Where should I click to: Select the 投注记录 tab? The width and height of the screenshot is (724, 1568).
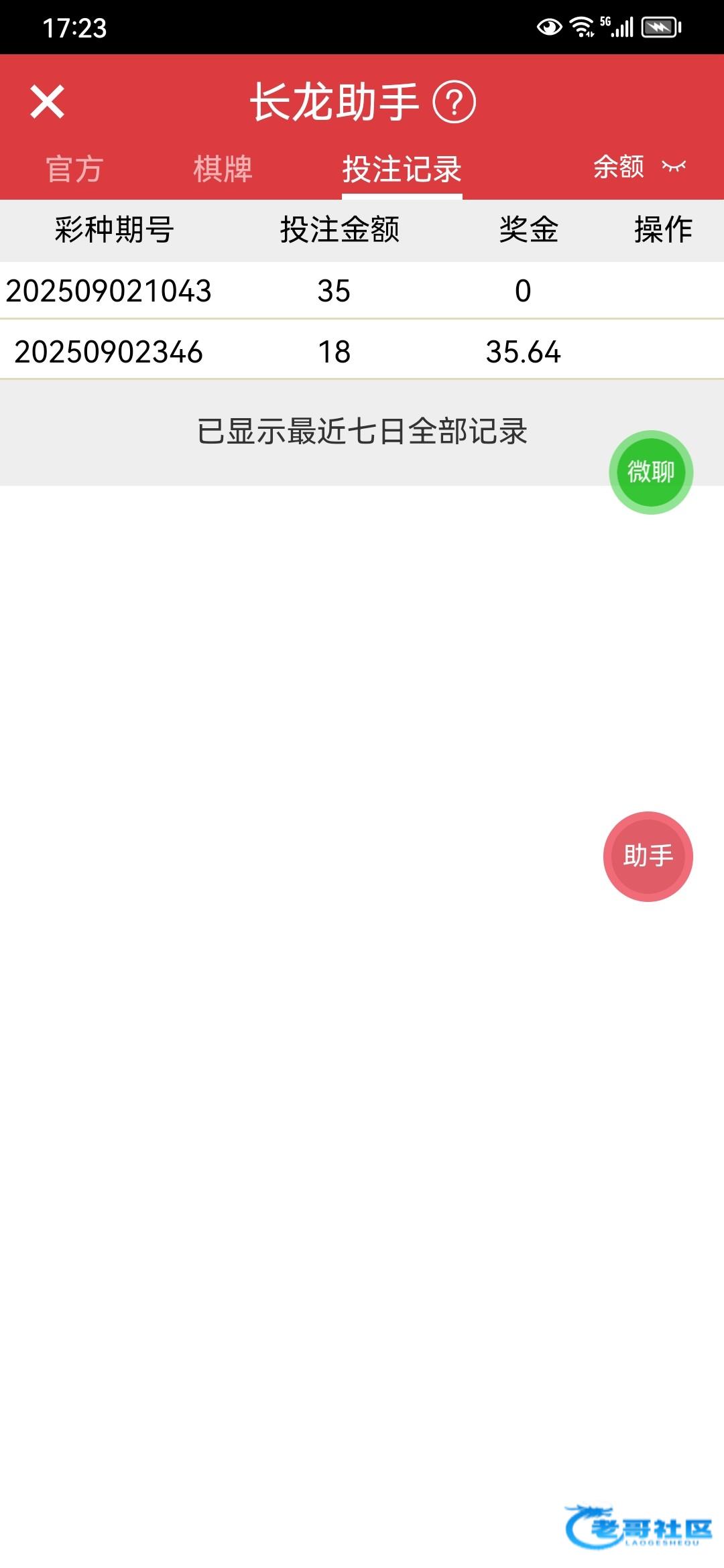click(x=402, y=169)
